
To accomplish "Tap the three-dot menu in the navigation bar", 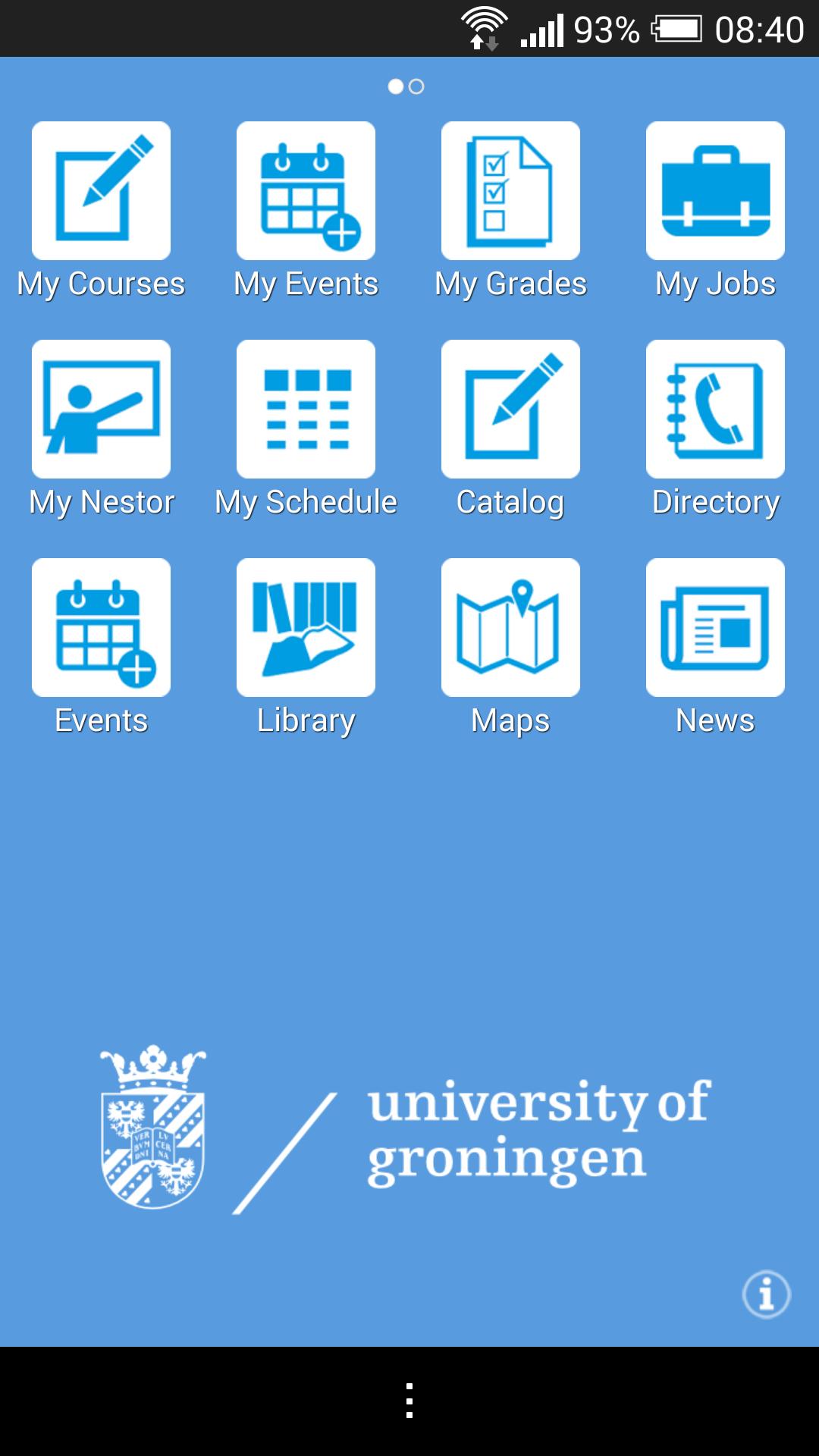I will (x=409, y=1401).
